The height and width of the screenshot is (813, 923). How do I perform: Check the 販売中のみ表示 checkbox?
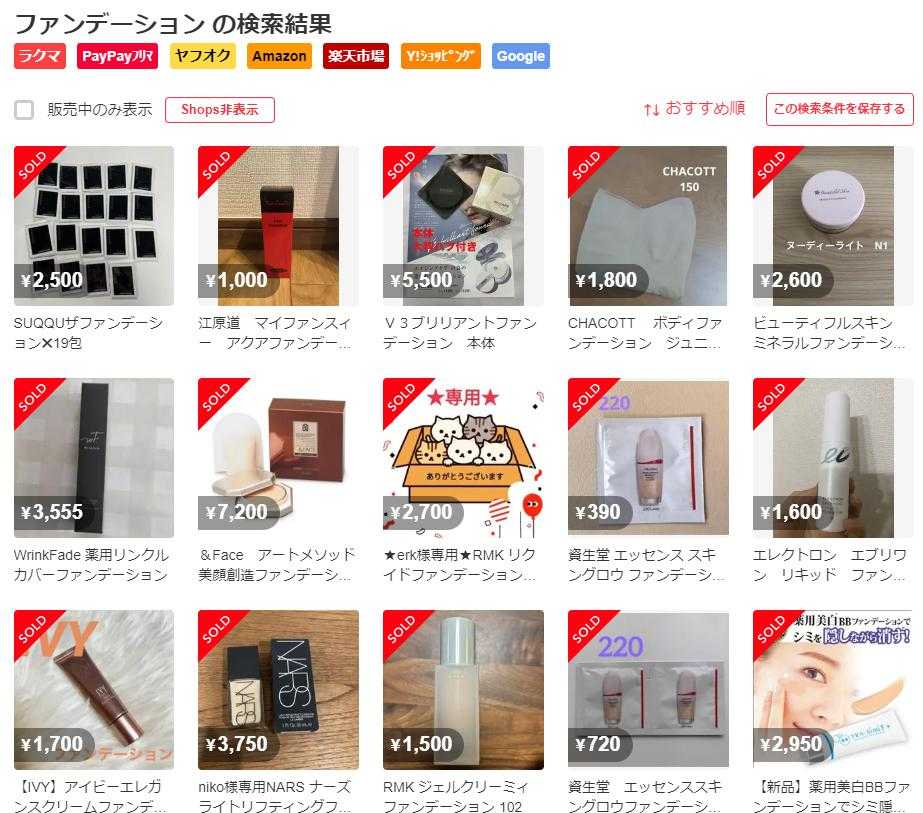[24, 110]
